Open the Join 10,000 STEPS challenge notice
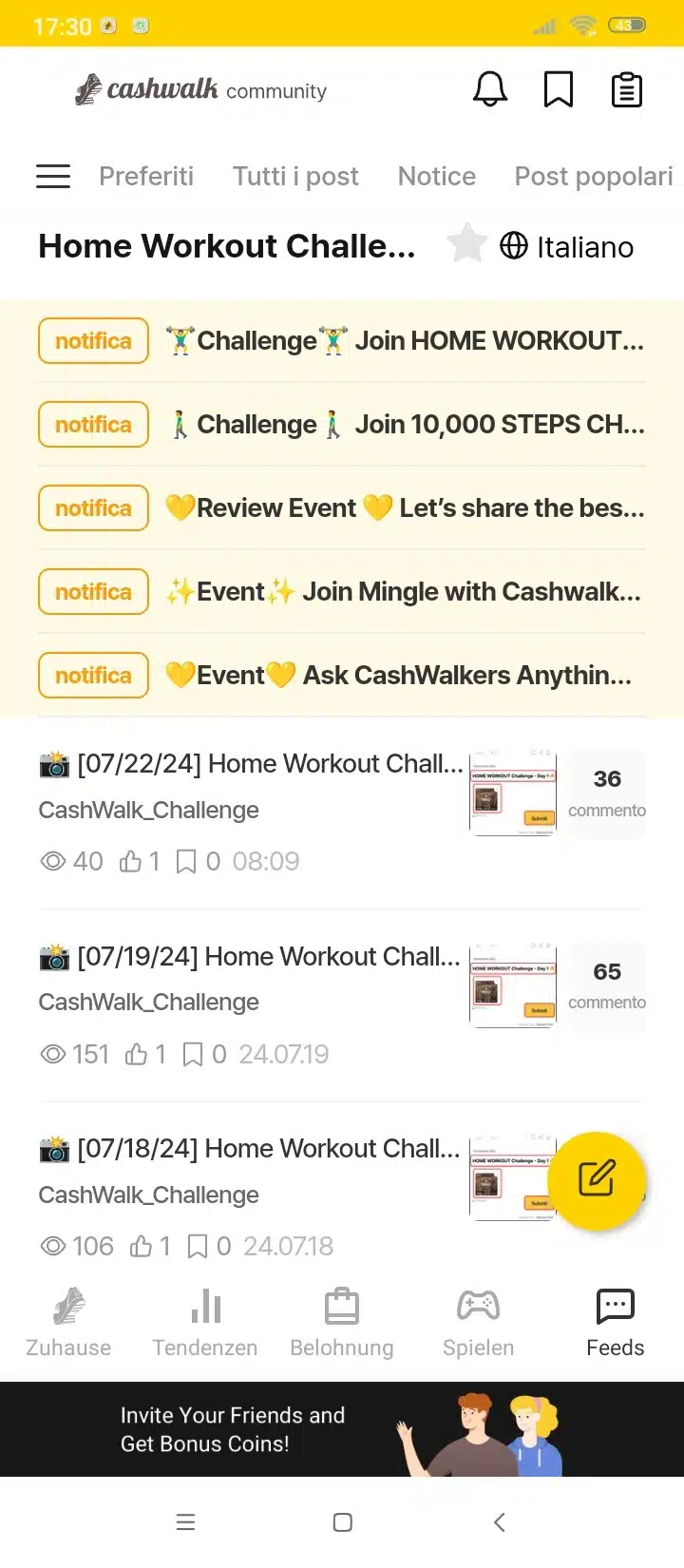The width and height of the screenshot is (684, 1568). click(404, 424)
